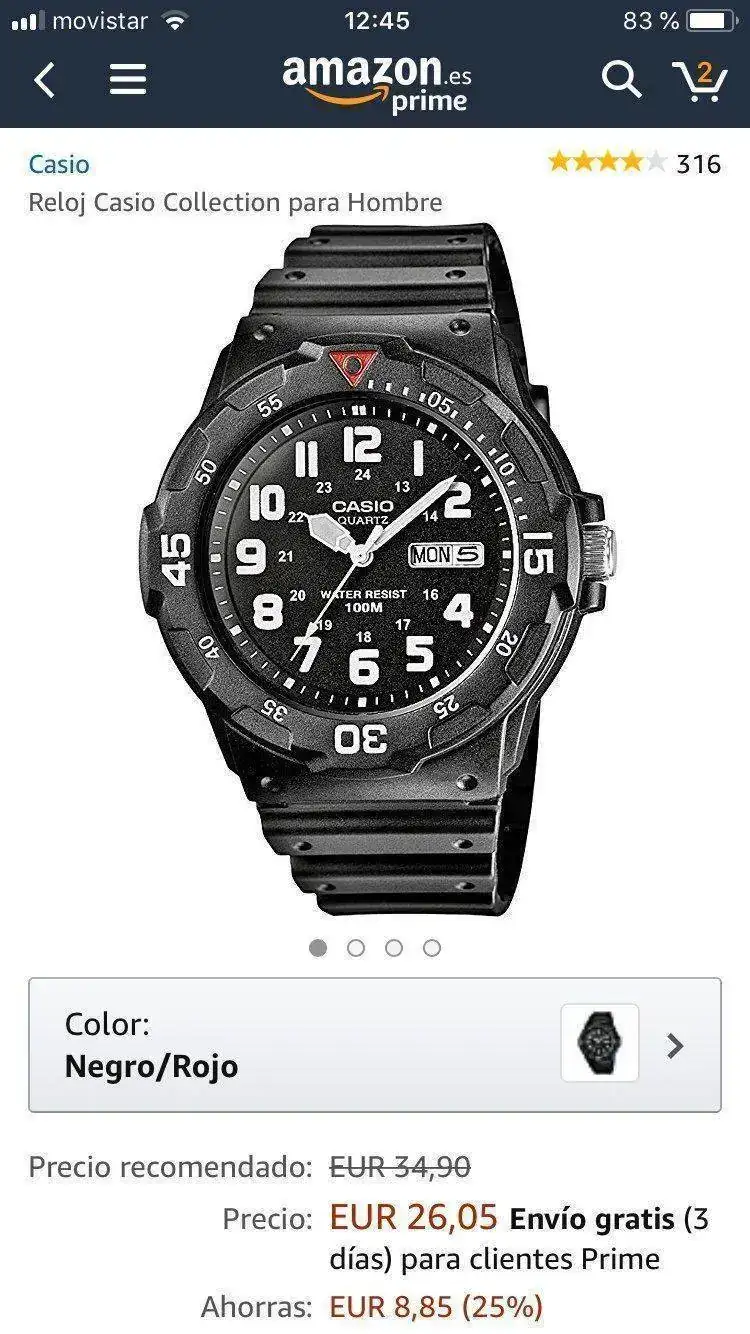Tap the Amazon.es prime logo
This screenshot has width=750, height=1334.
(x=376, y=84)
